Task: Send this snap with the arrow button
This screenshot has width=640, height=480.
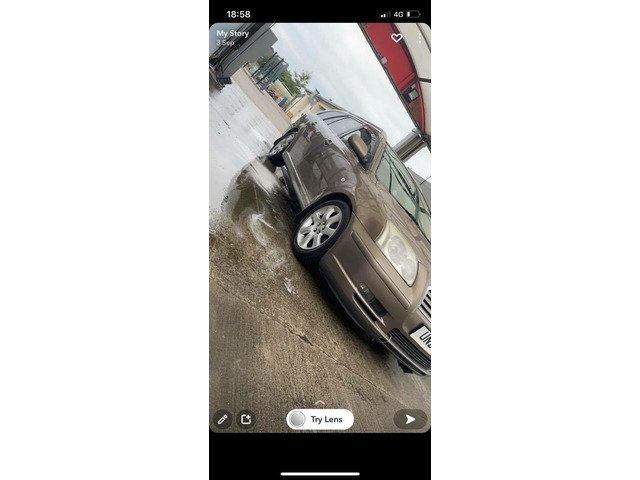Action: click(x=409, y=419)
